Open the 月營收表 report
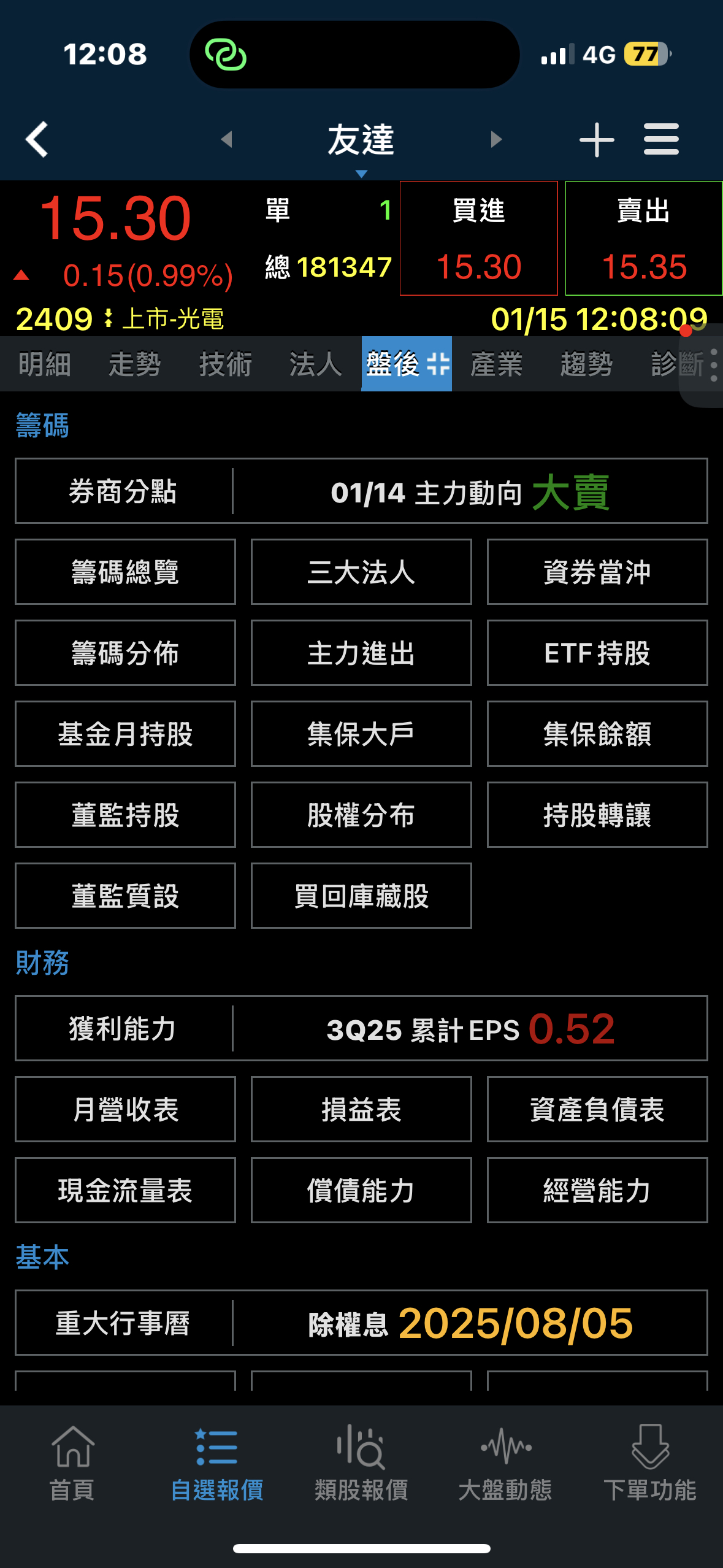This screenshot has width=723, height=1568. point(125,1109)
